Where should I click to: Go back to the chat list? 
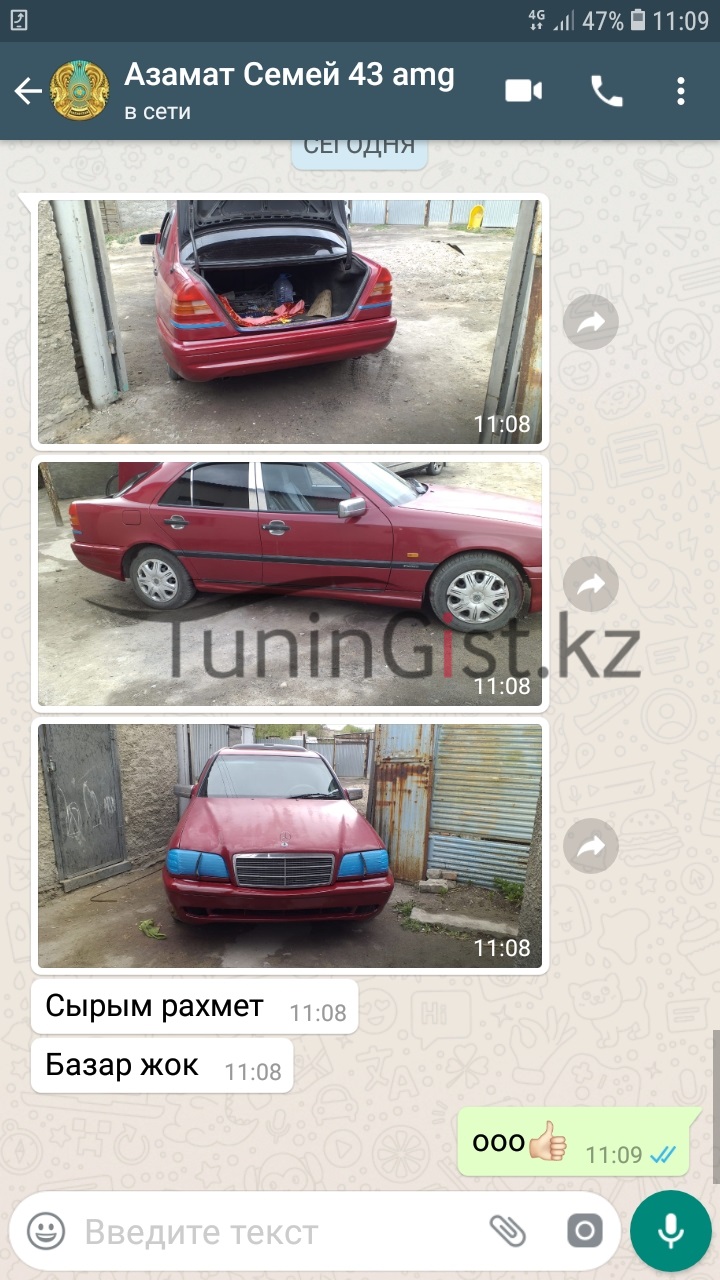tap(27, 91)
